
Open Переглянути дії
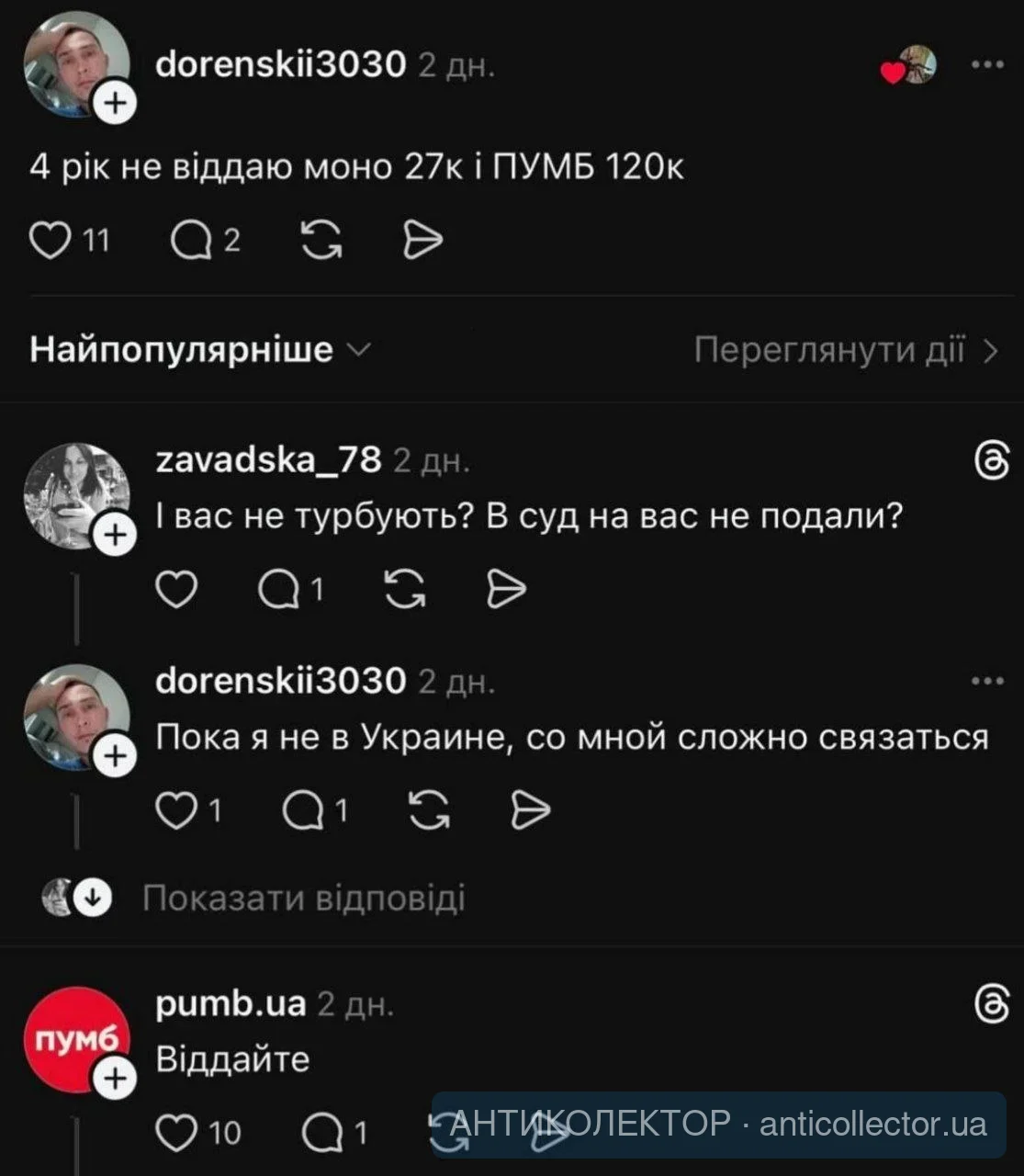[845, 350]
